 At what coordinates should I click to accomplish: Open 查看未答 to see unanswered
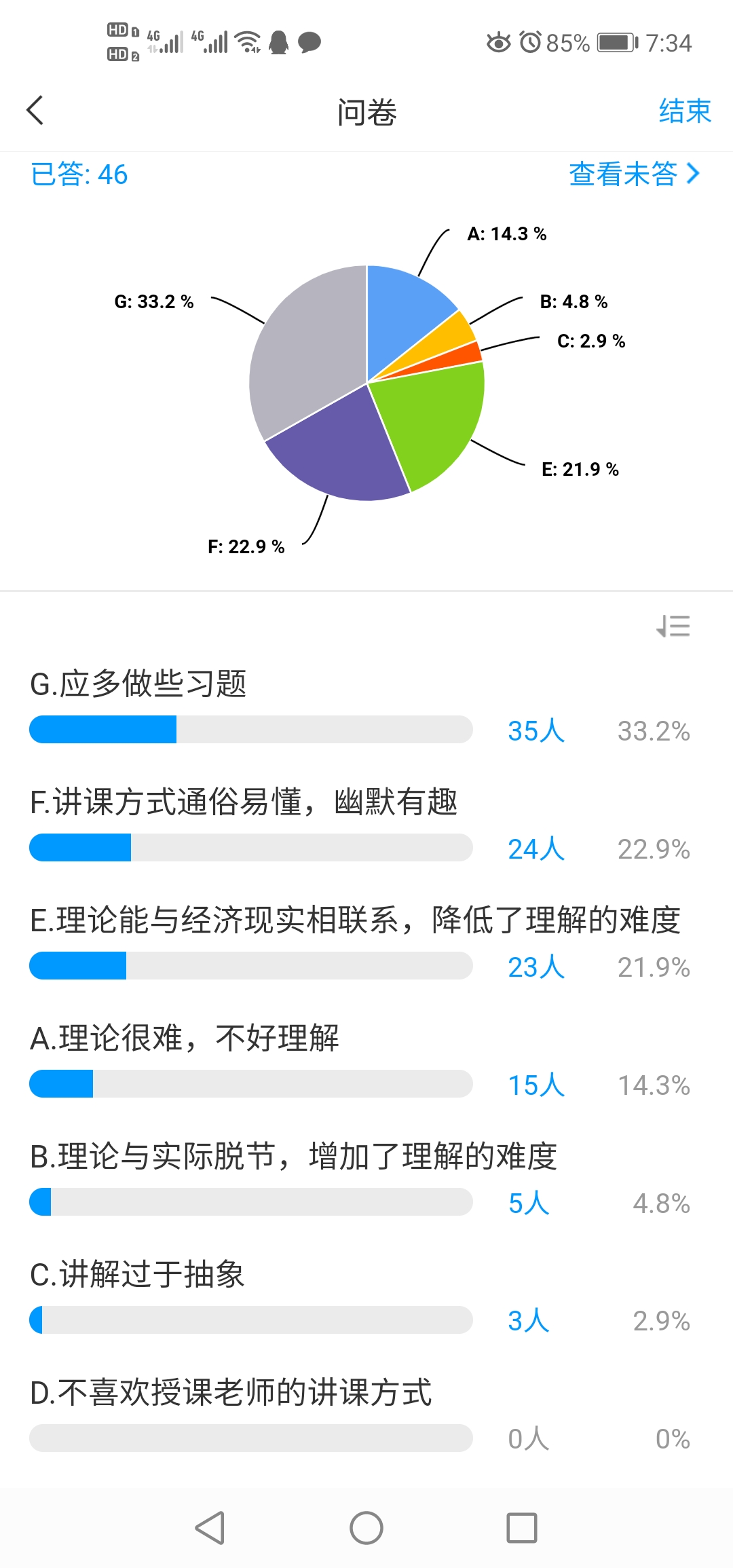[633, 174]
